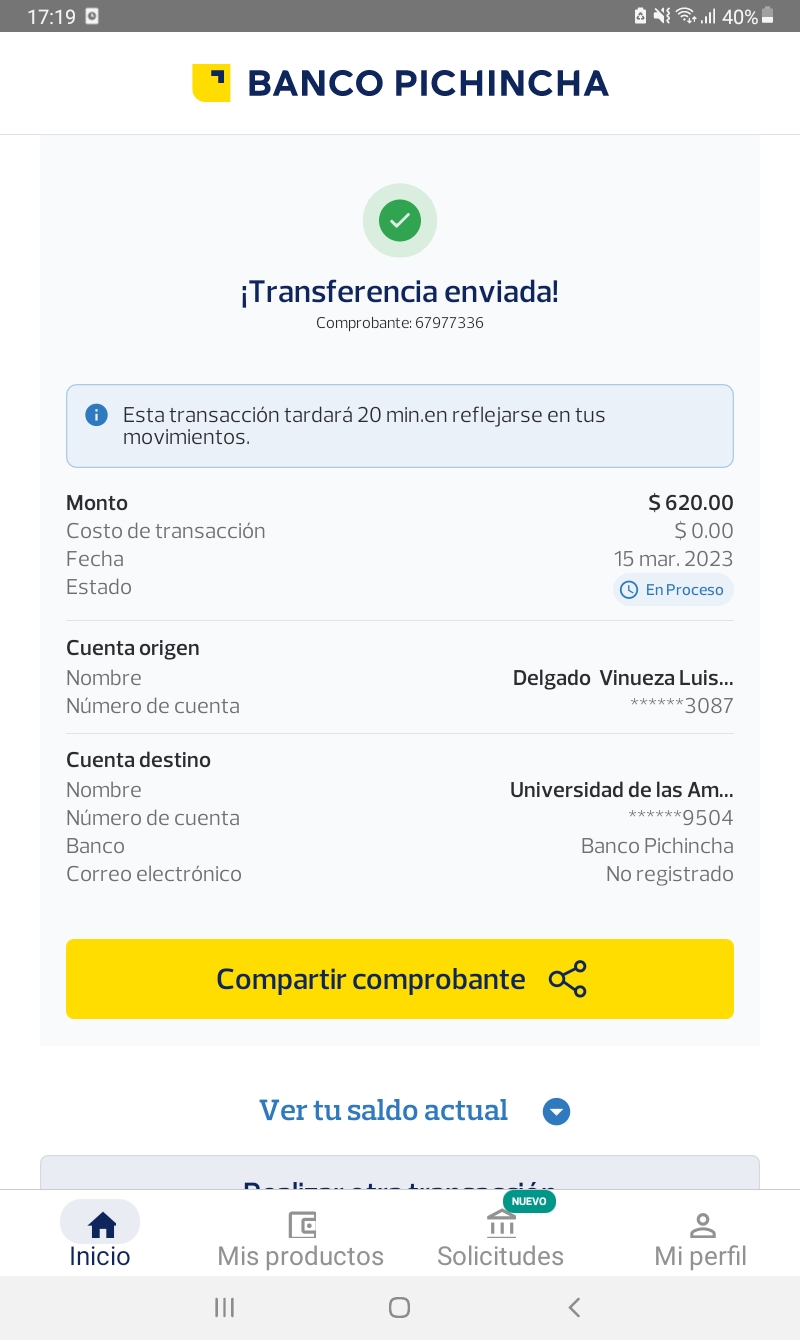Image resolution: width=800 pixels, height=1340 pixels.
Task: Go to the Inicio tab
Action: [x=100, y=1236]
